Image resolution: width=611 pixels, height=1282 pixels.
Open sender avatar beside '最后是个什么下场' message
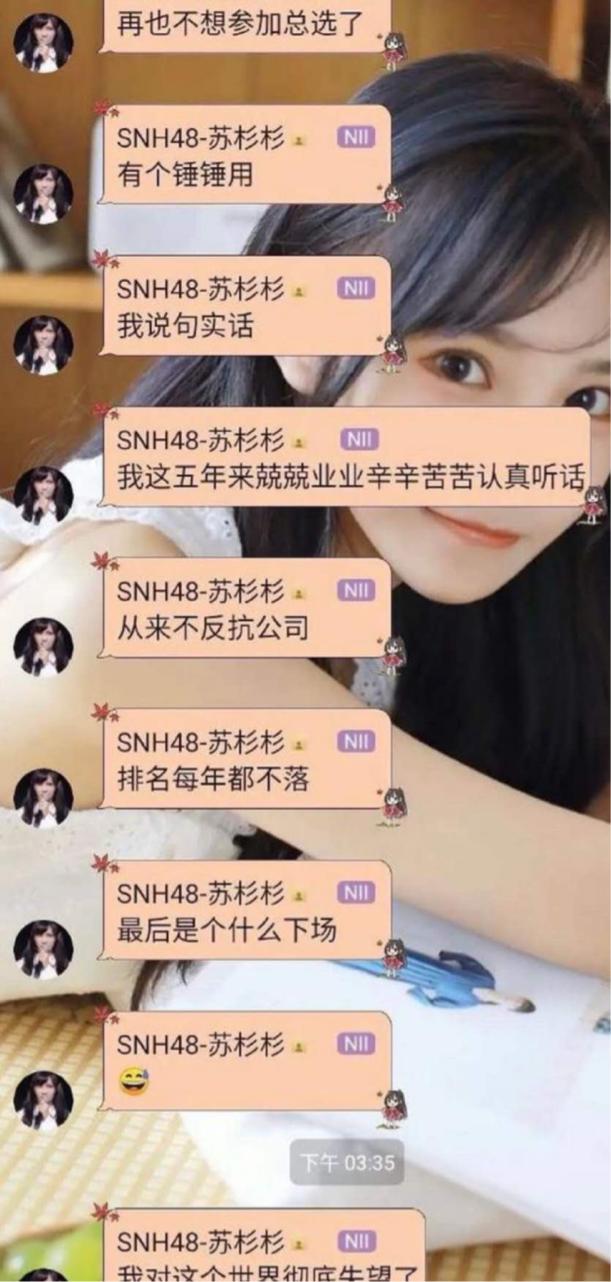pyautogui.click(x=43, y=948)
